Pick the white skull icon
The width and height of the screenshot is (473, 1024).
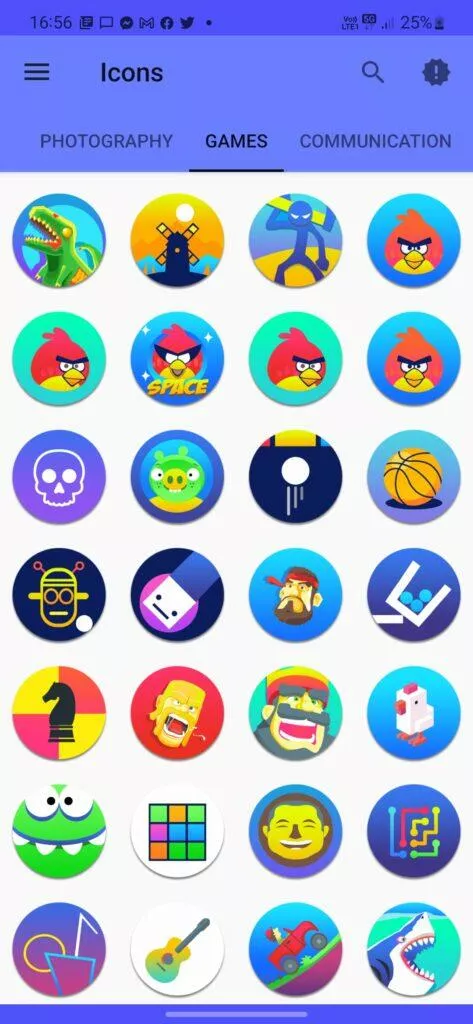[x=59, y=477]
